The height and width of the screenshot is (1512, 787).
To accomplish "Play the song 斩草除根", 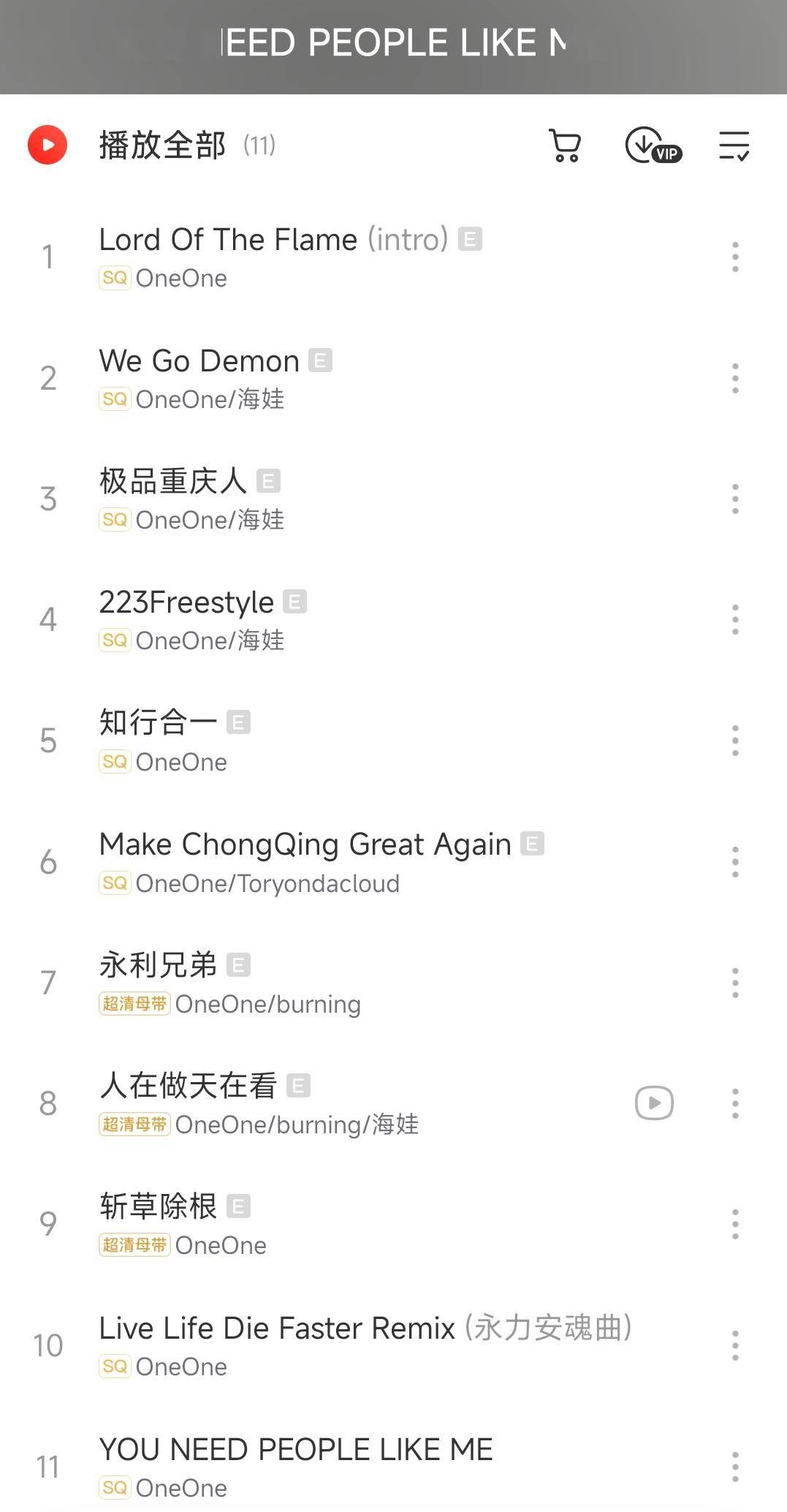I will point(159,1207).
